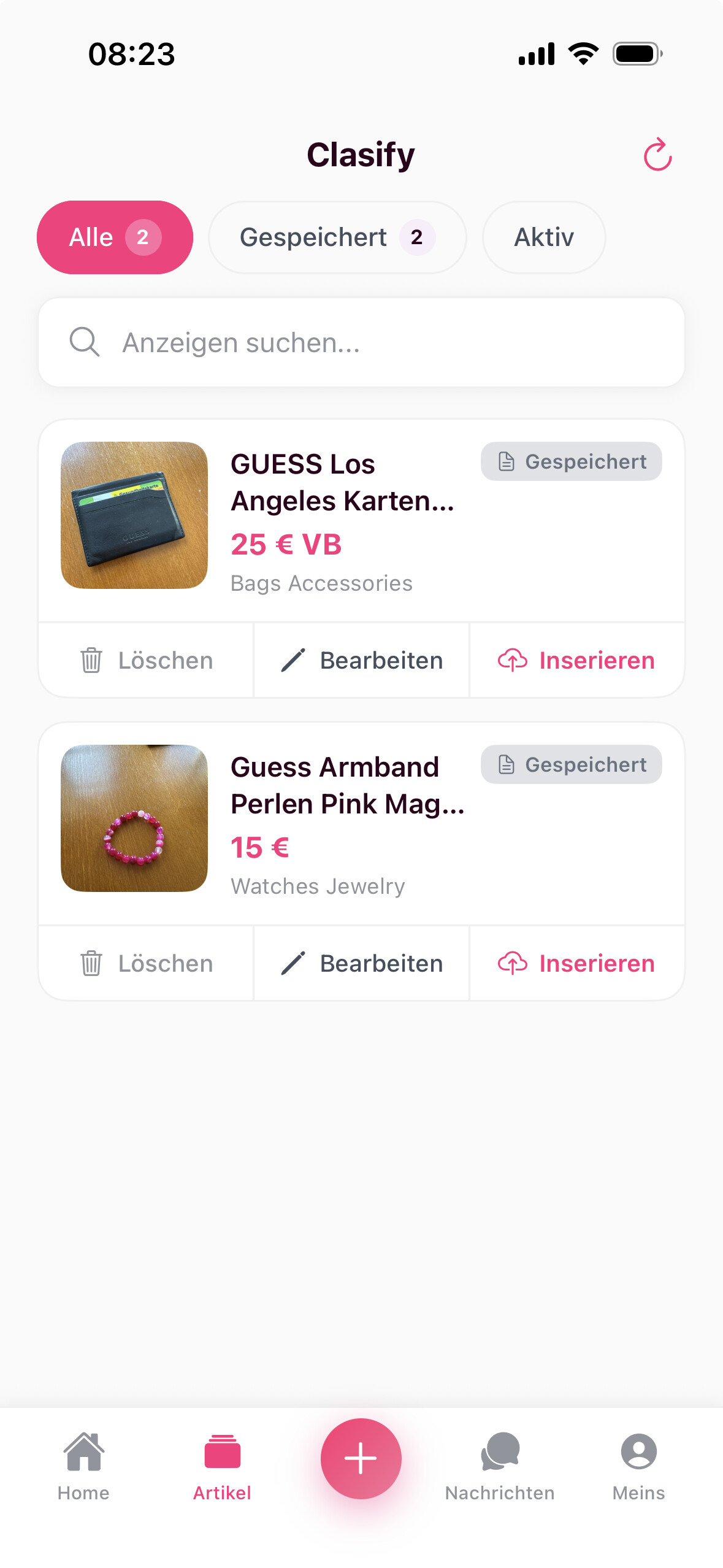Tap Inserieren for the Guess Armband
This screenshot has width=723, height=1568.
(576, 964)
